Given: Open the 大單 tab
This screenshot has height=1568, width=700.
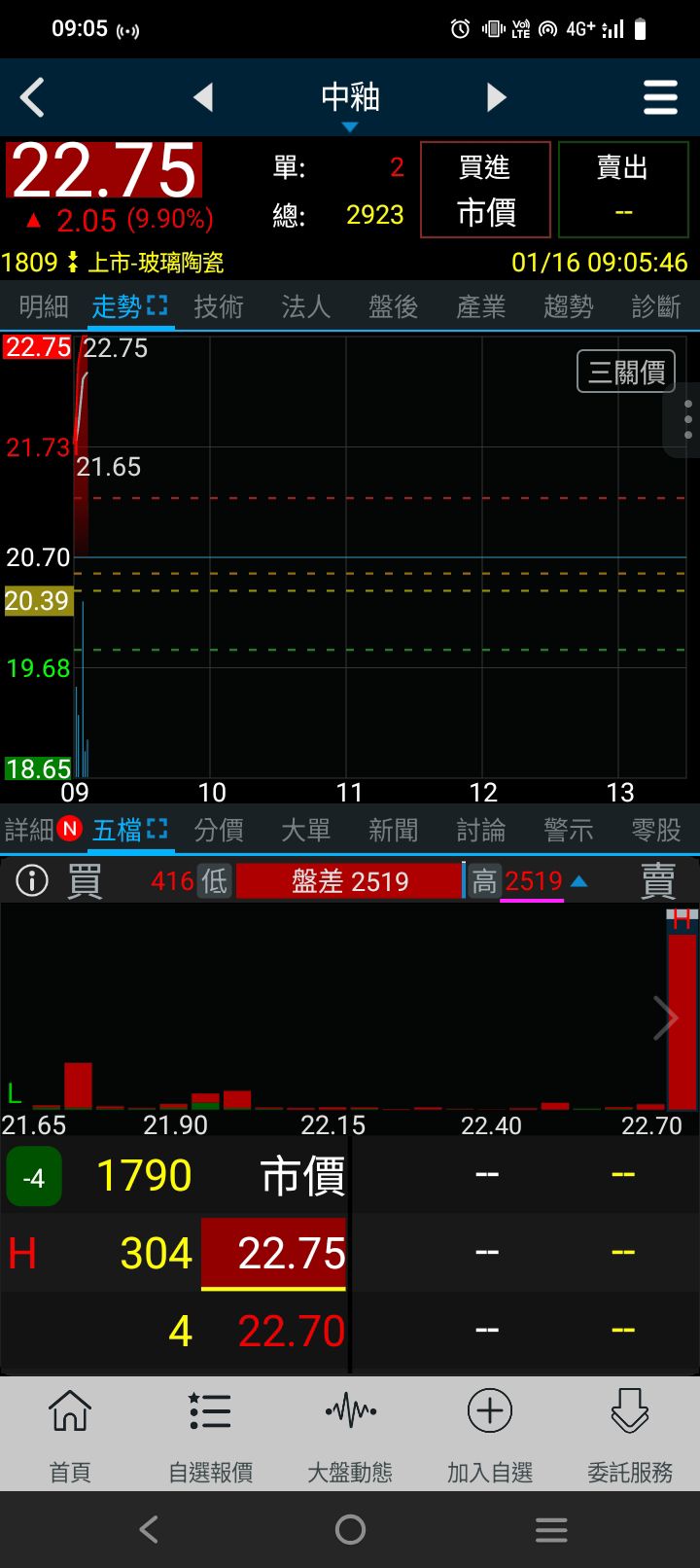Looking at the screenshot, I should point(306,830).
